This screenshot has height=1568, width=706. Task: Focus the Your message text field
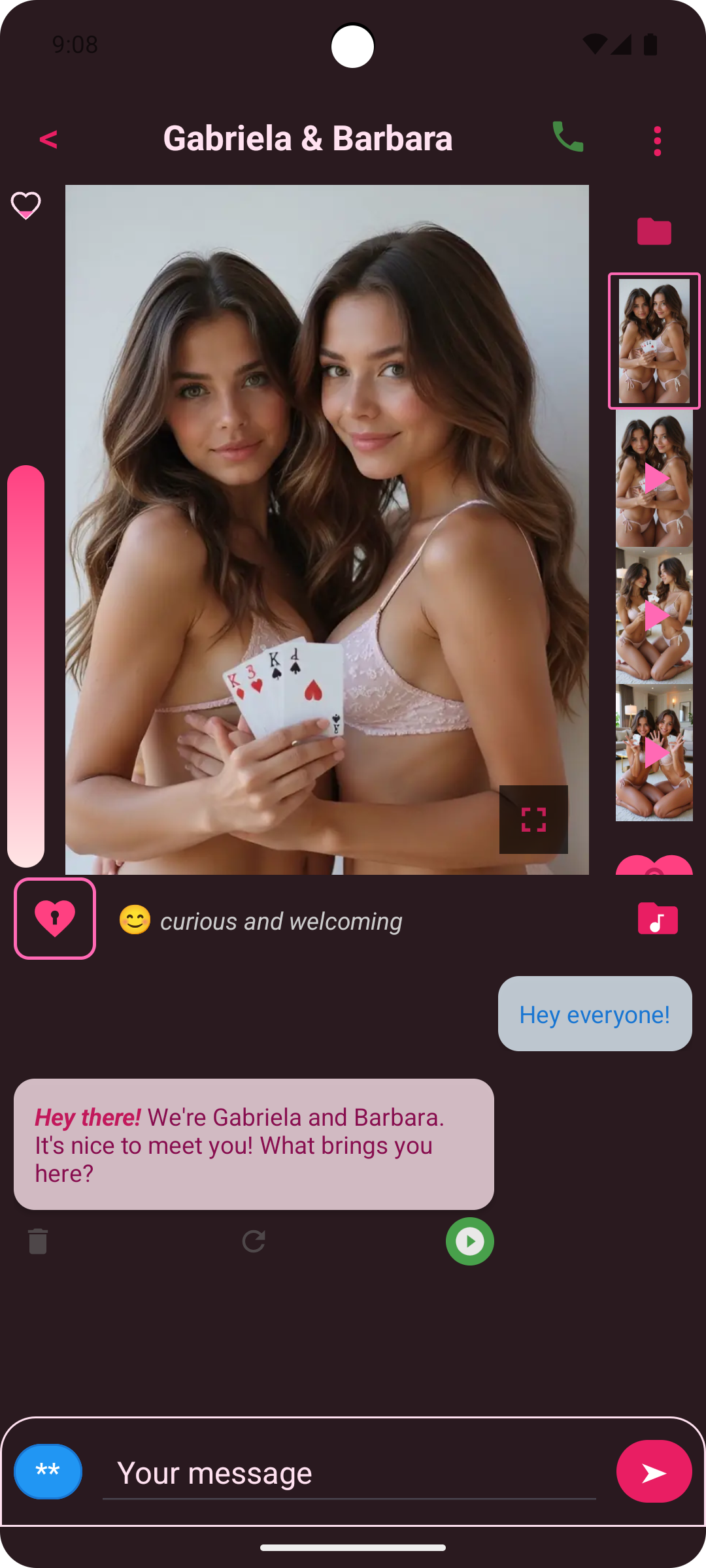(x=349, y=1473)
